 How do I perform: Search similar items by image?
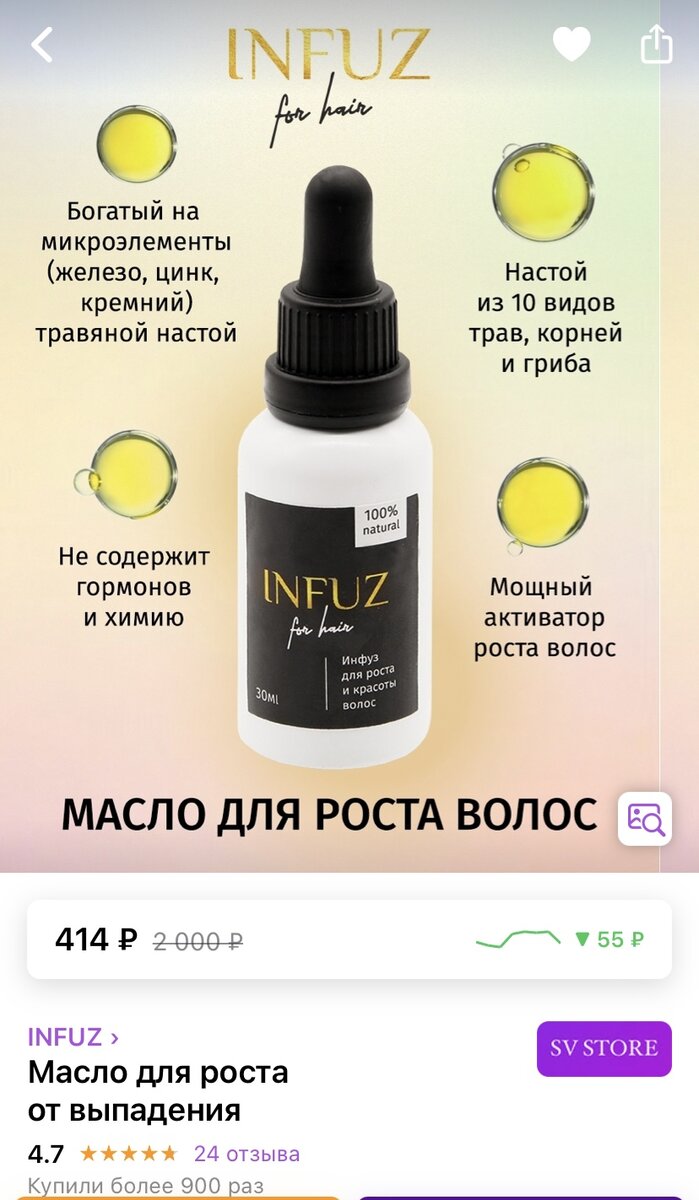coord(645,818)
